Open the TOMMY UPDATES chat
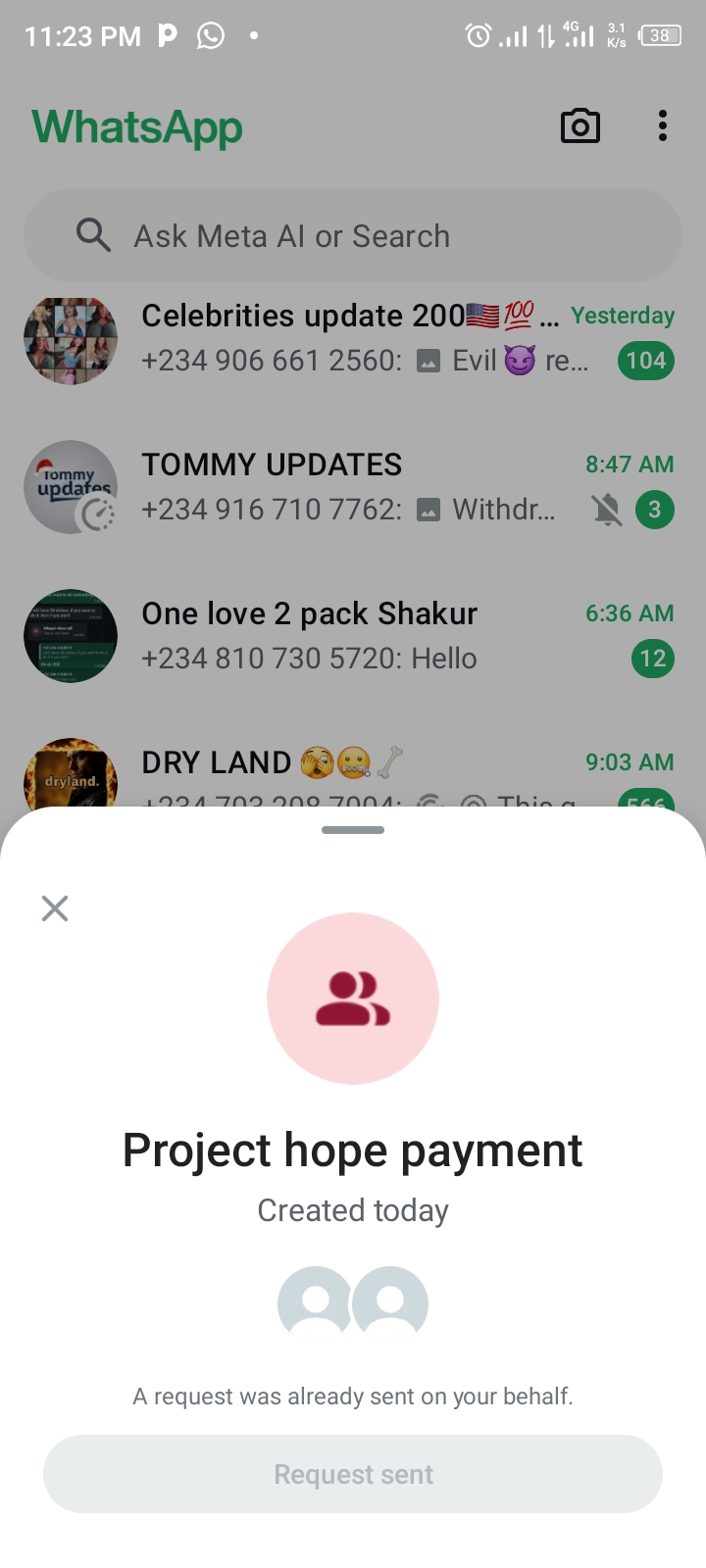This screenshot has height=1568, width=706. (x=353, y=487)
